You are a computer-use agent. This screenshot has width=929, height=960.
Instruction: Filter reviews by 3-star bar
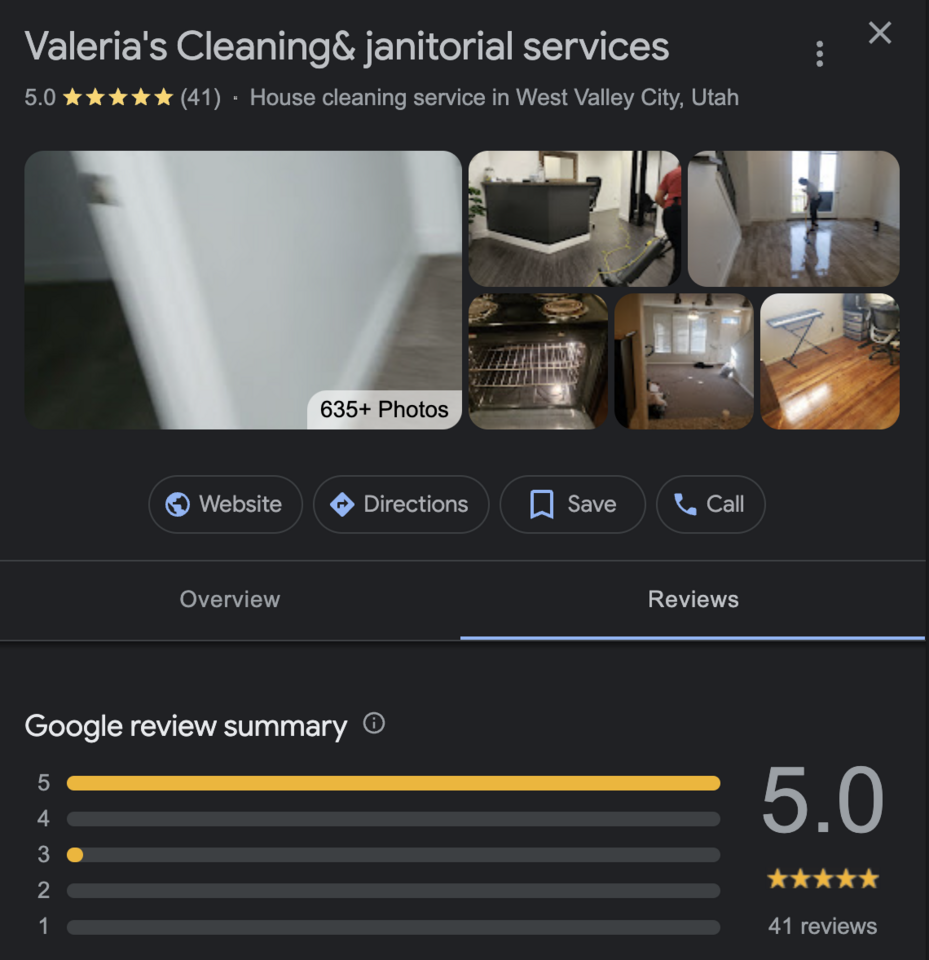click(393, 855)
